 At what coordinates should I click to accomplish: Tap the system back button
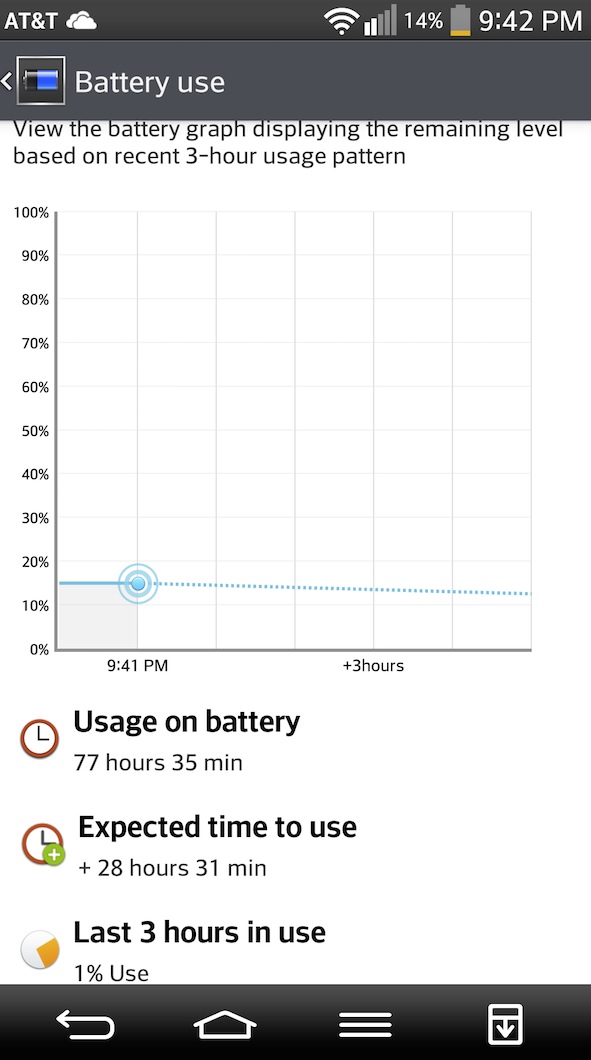(85, 1025)
